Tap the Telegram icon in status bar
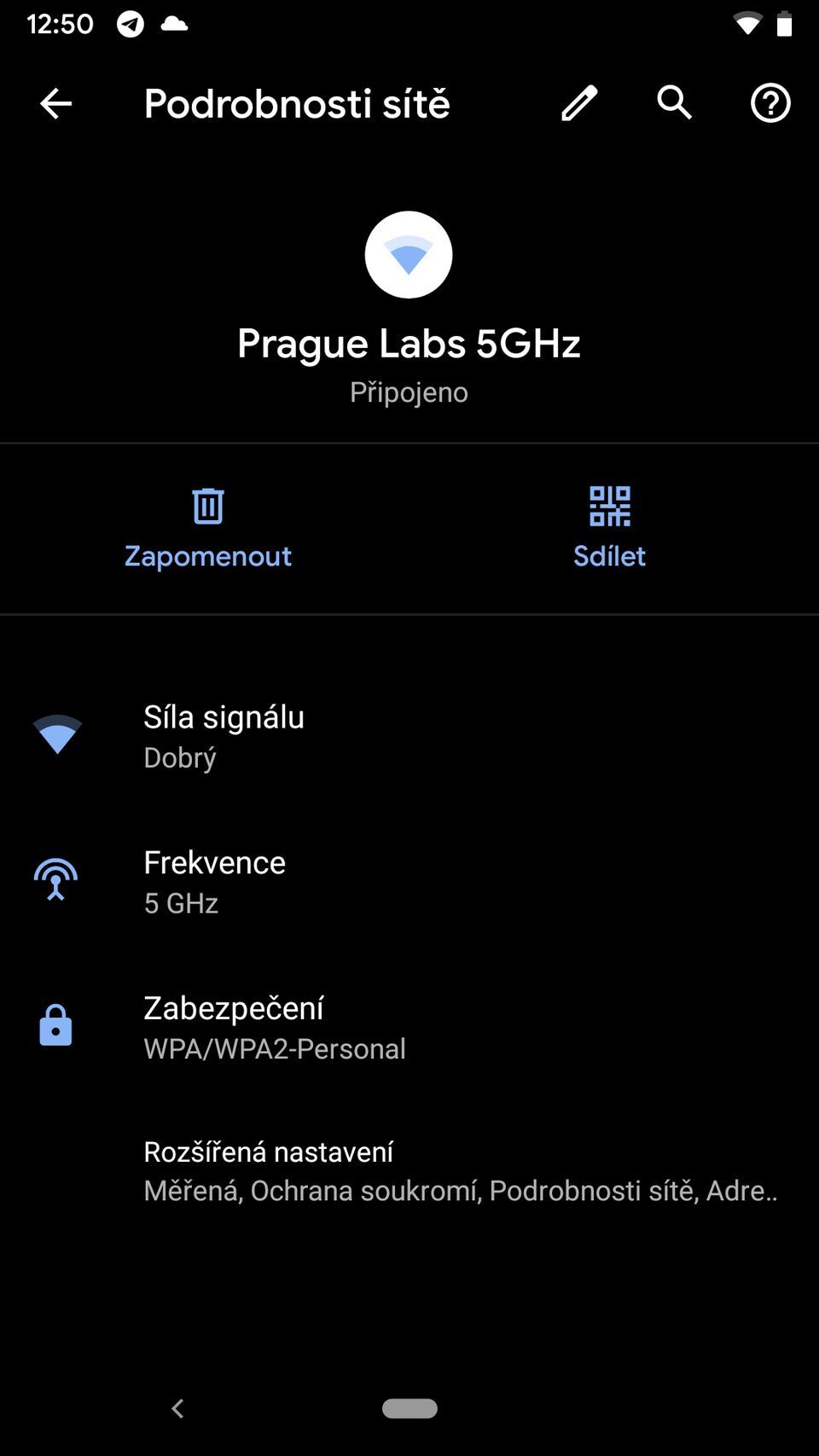This screenshot has height=1456, width=819. click(x=130, y=23)
